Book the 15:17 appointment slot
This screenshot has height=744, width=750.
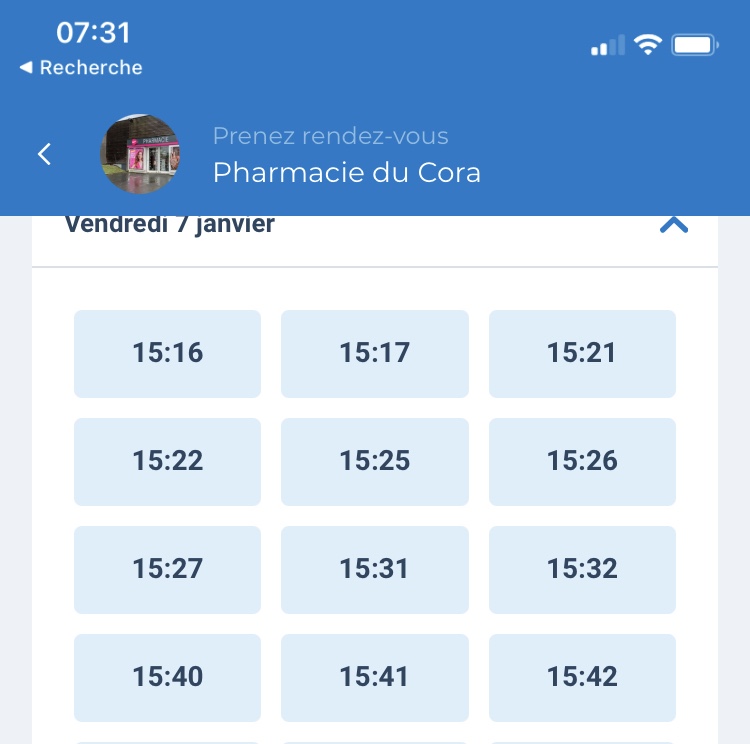click(x=374, y=353)
